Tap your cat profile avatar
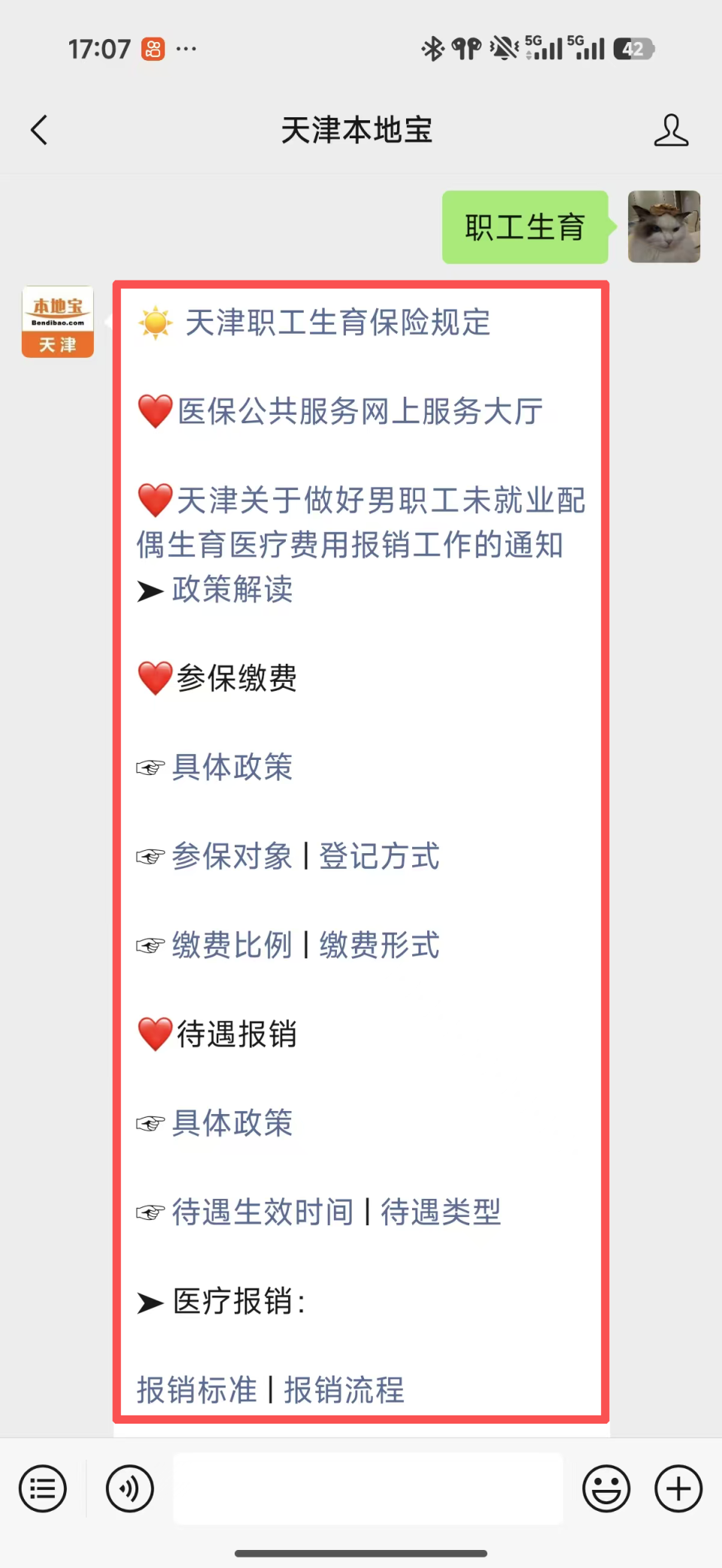 664,226
